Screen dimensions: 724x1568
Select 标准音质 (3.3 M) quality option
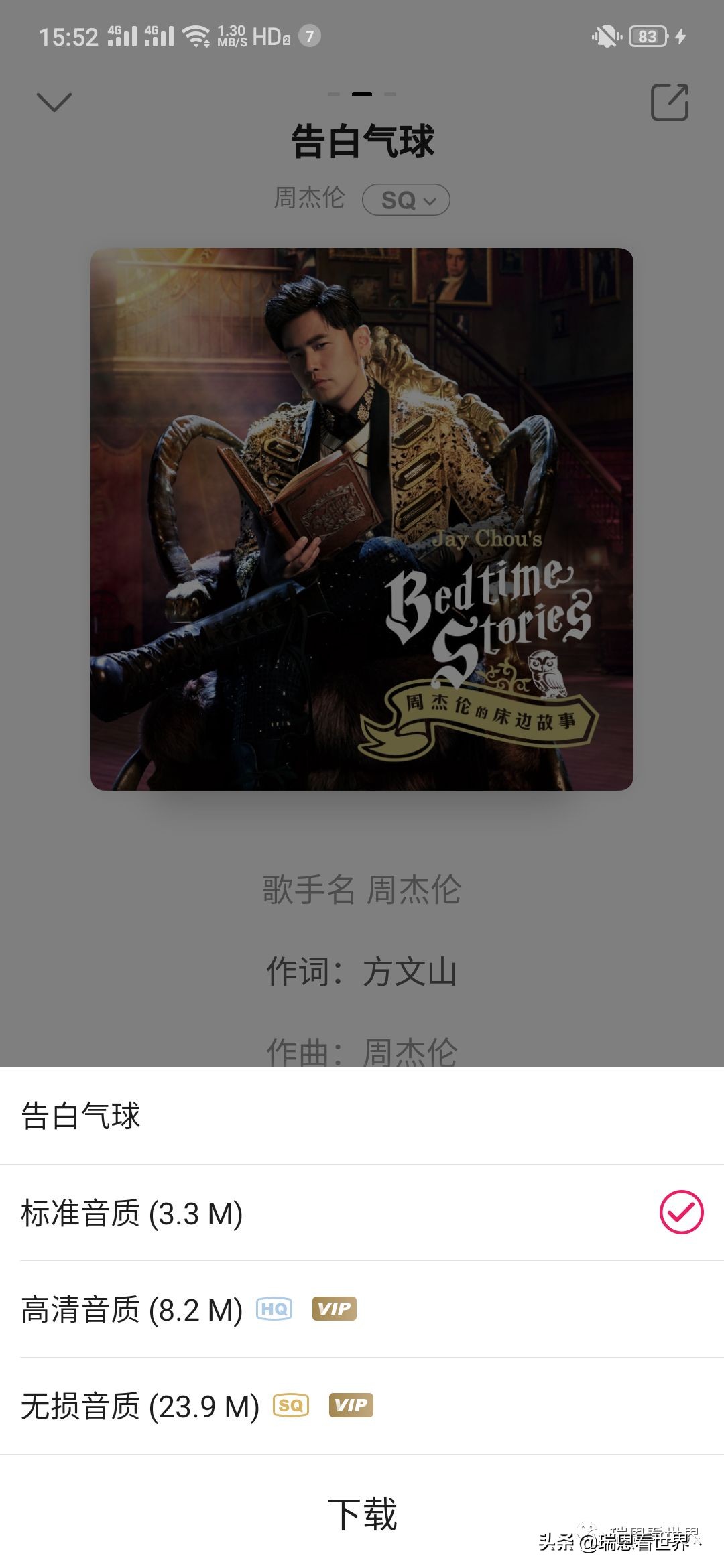pyautogui.click(x=131, y=1213)
